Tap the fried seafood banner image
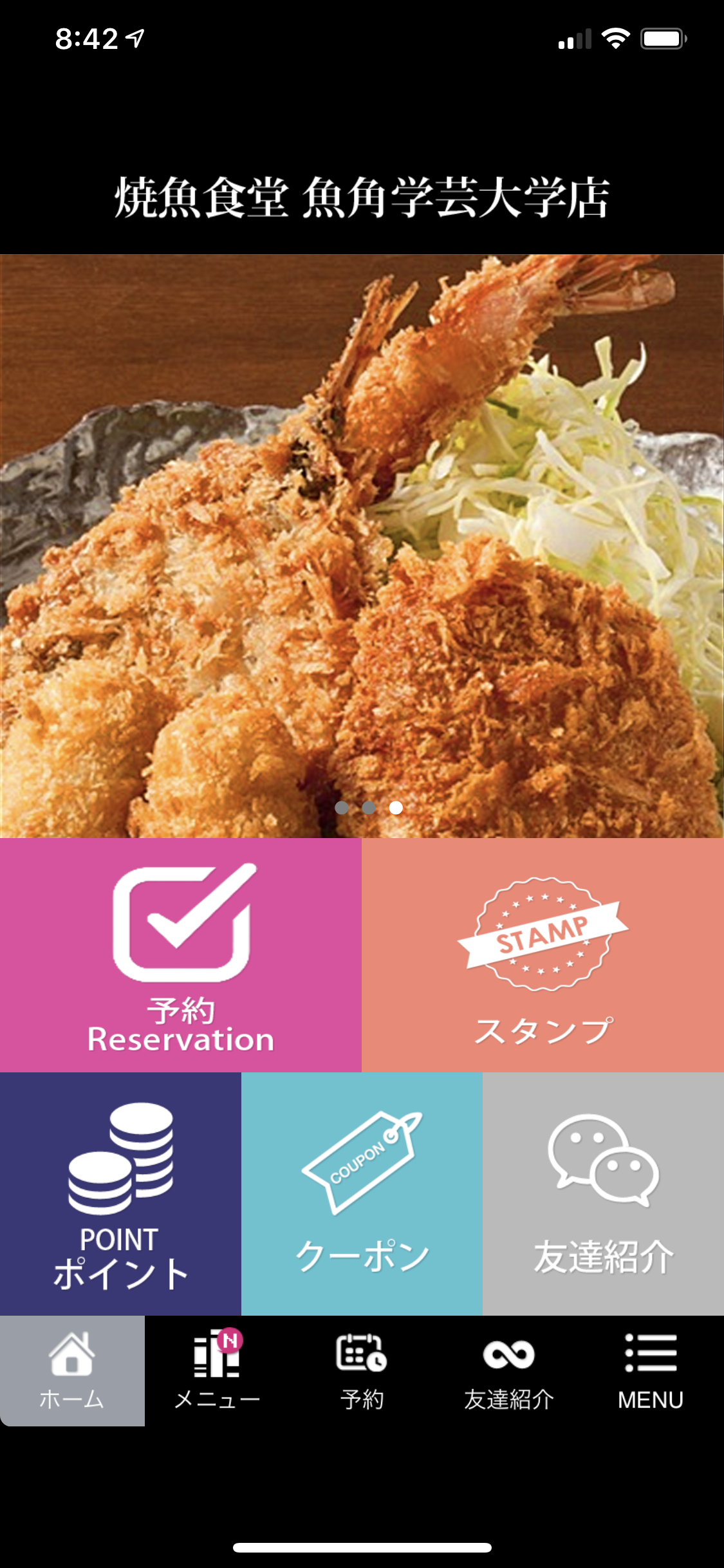The width and height of the screenshot is (724, 1568). [x=362, y=546]
